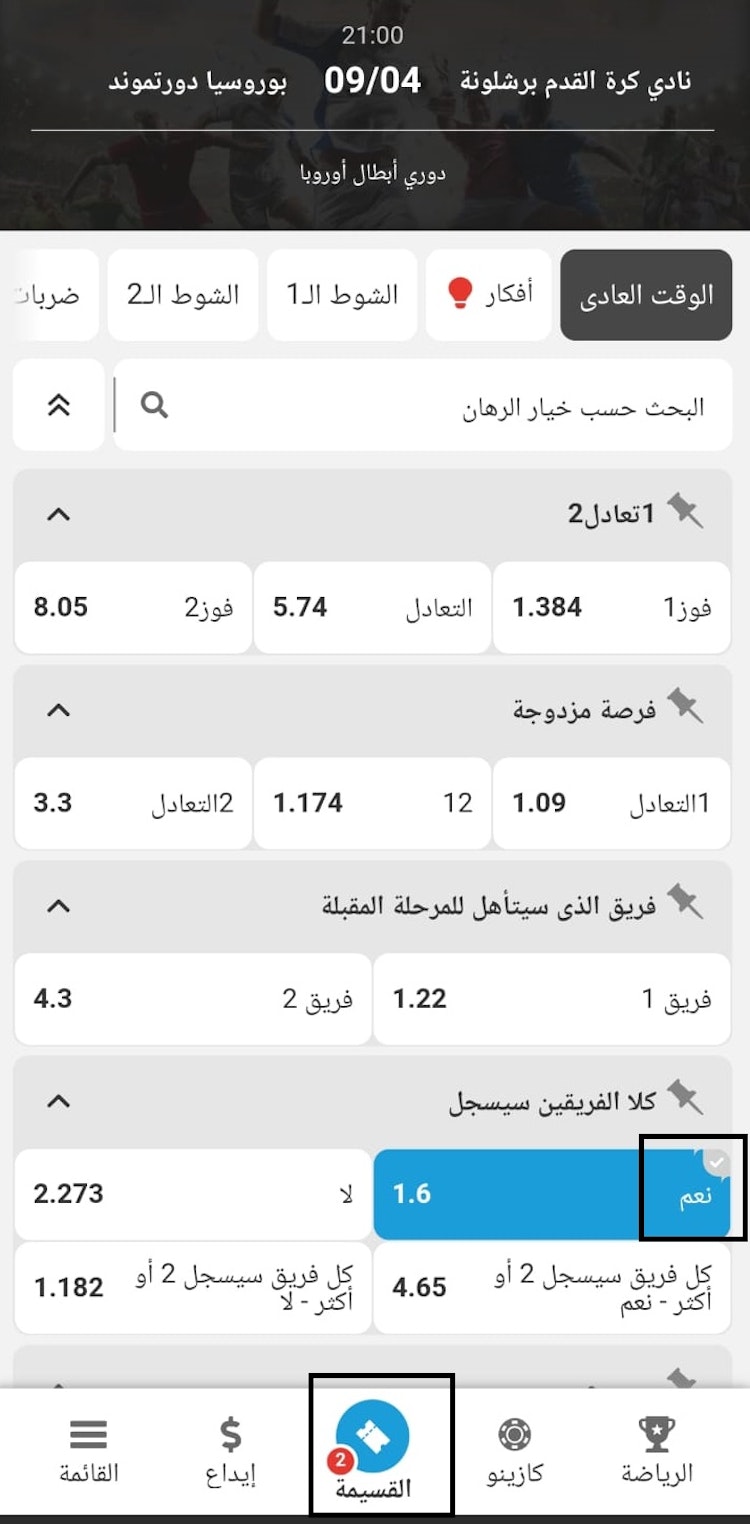The image size is (750, 1524).
Task: Switch to the الشوط الـ1 tab
Action: [342, 295]
